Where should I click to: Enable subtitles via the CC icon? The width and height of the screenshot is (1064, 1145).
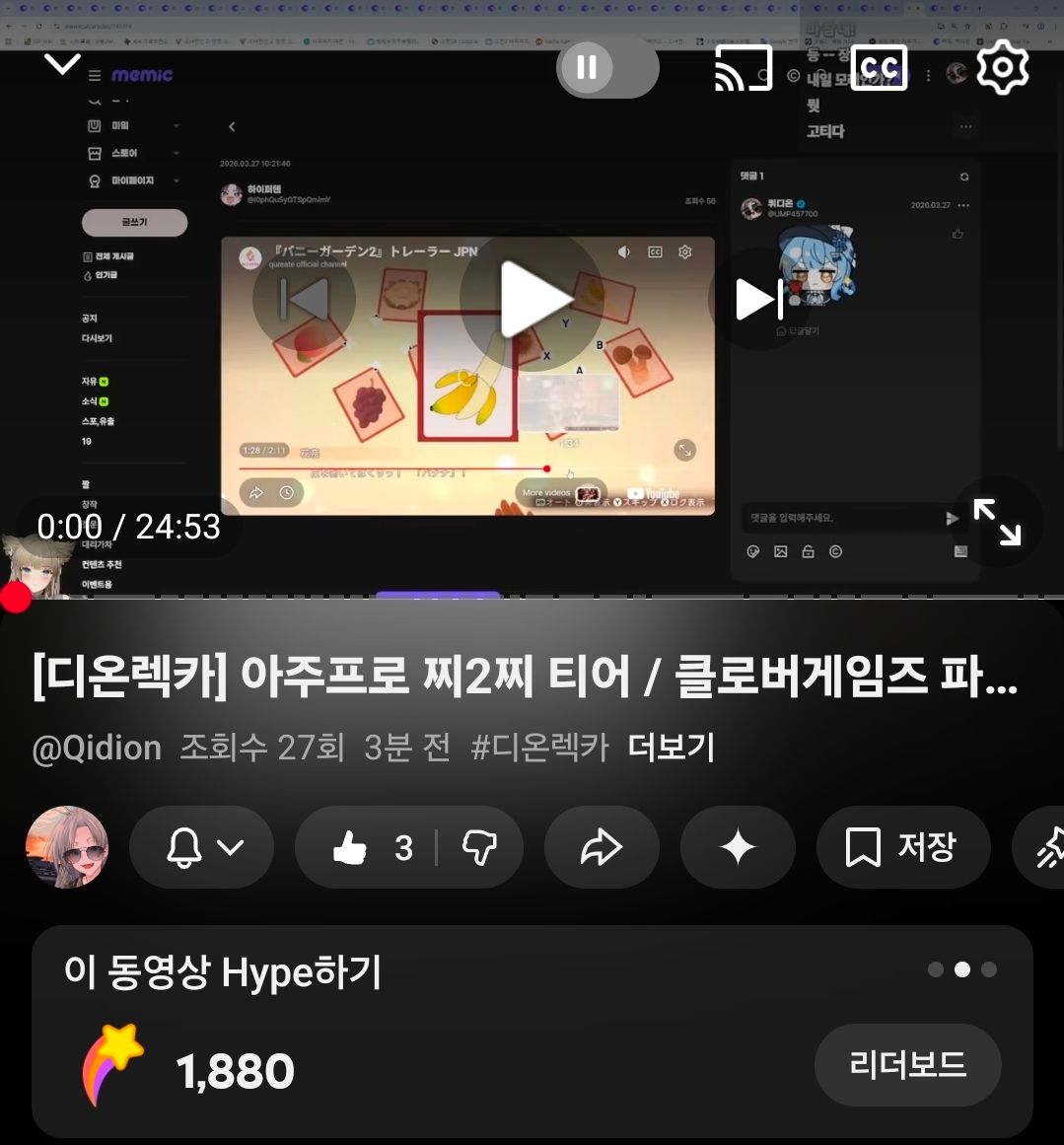879,67
